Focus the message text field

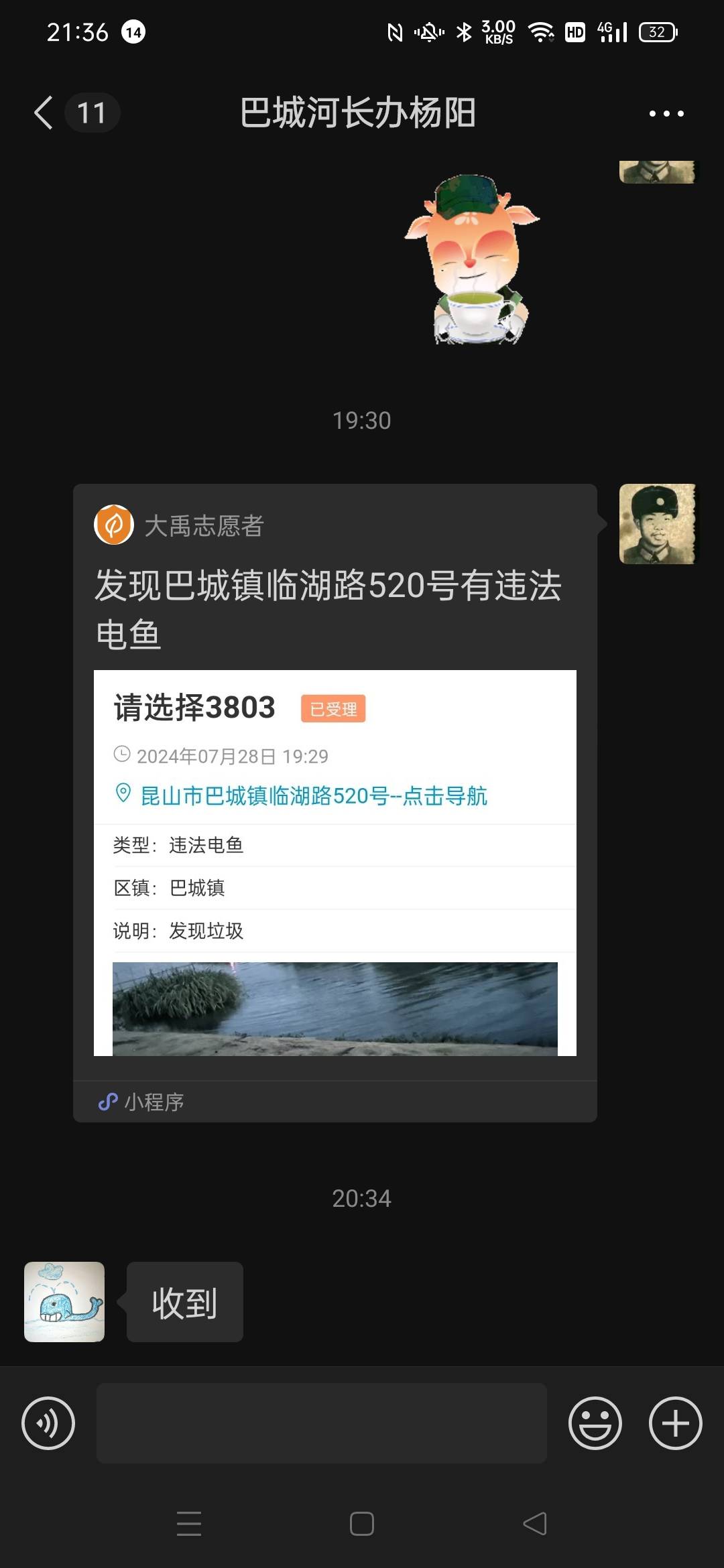[322, 1423]
